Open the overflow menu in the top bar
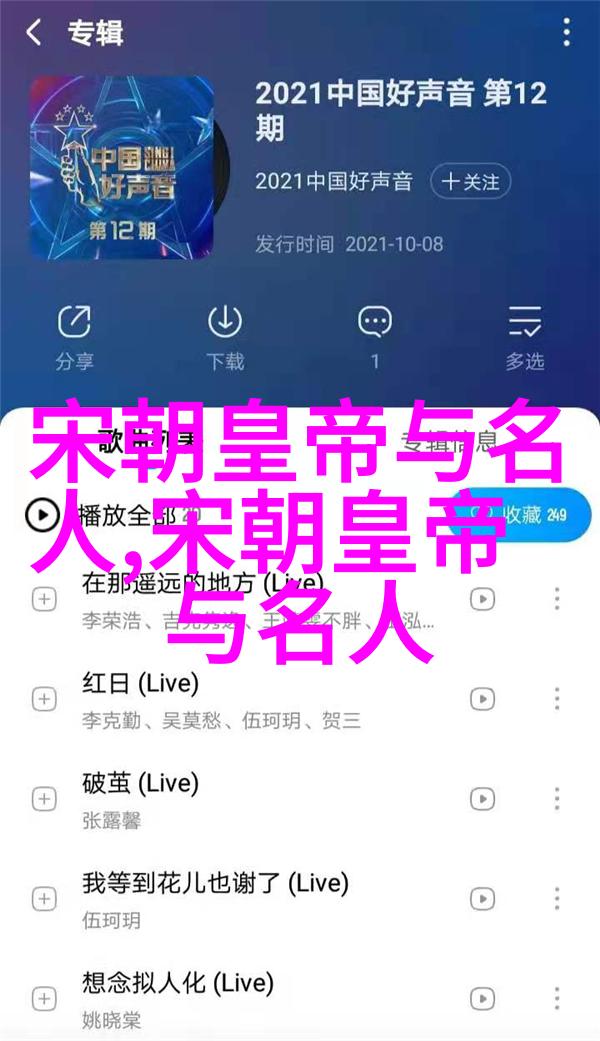The image size is (600, 1041). pos(566,32)
